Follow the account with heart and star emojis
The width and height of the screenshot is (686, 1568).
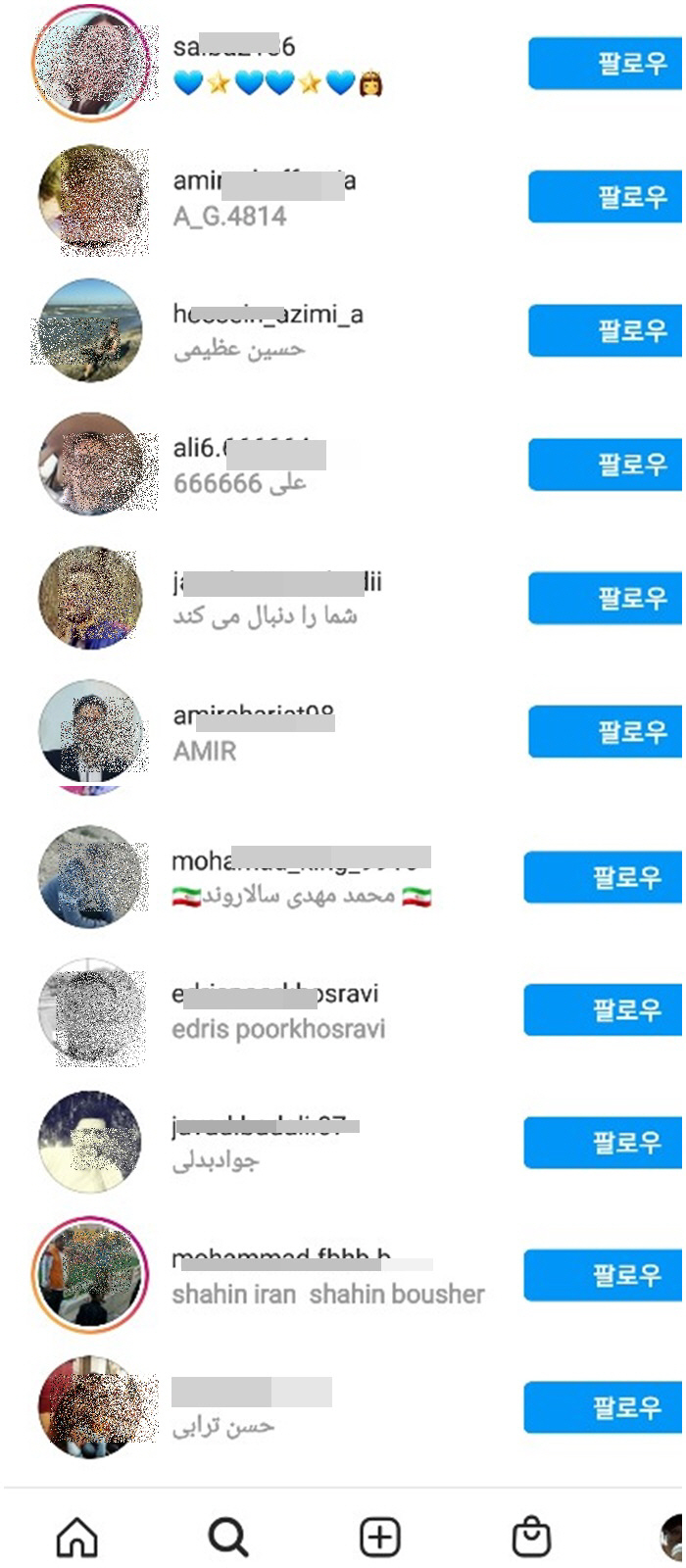(605, 64)
